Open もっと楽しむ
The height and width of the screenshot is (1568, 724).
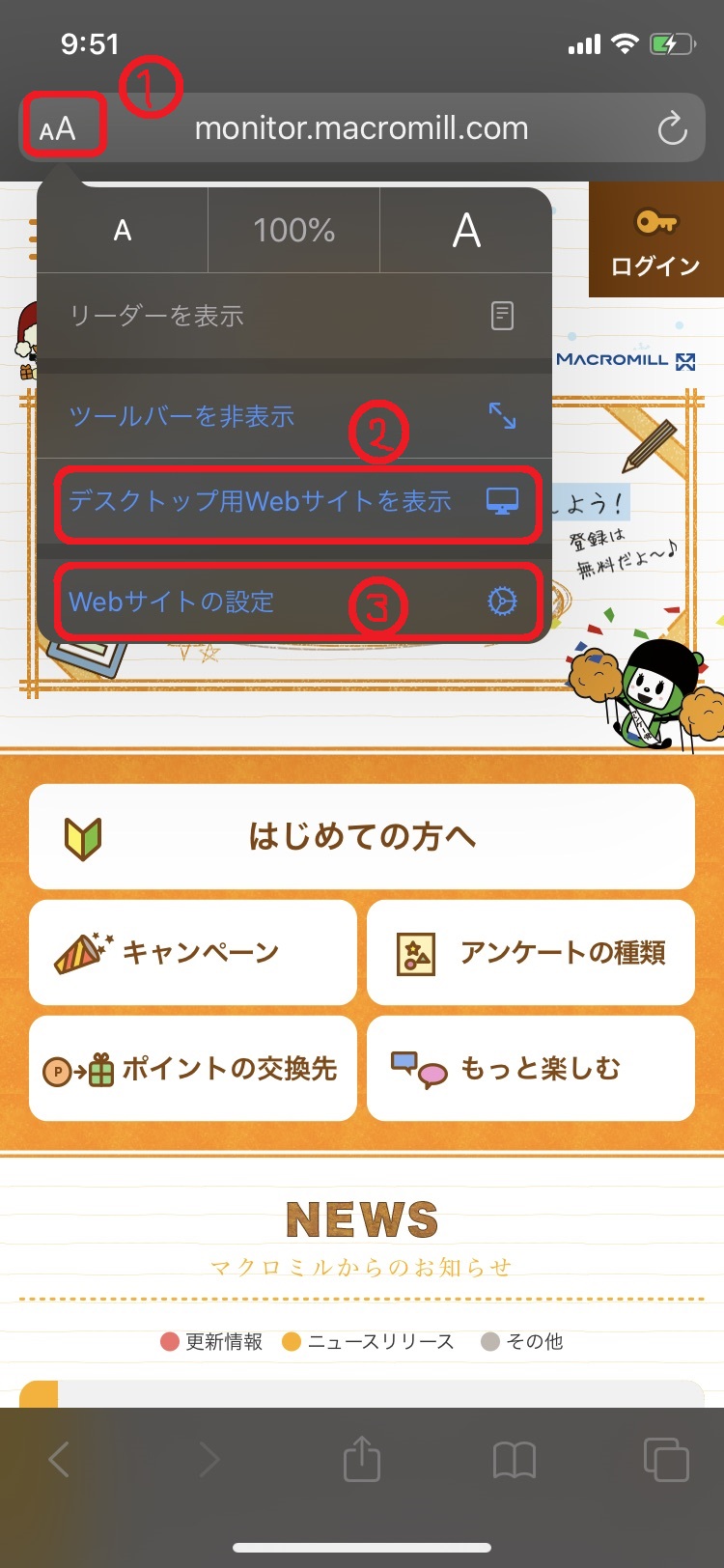531,1069
